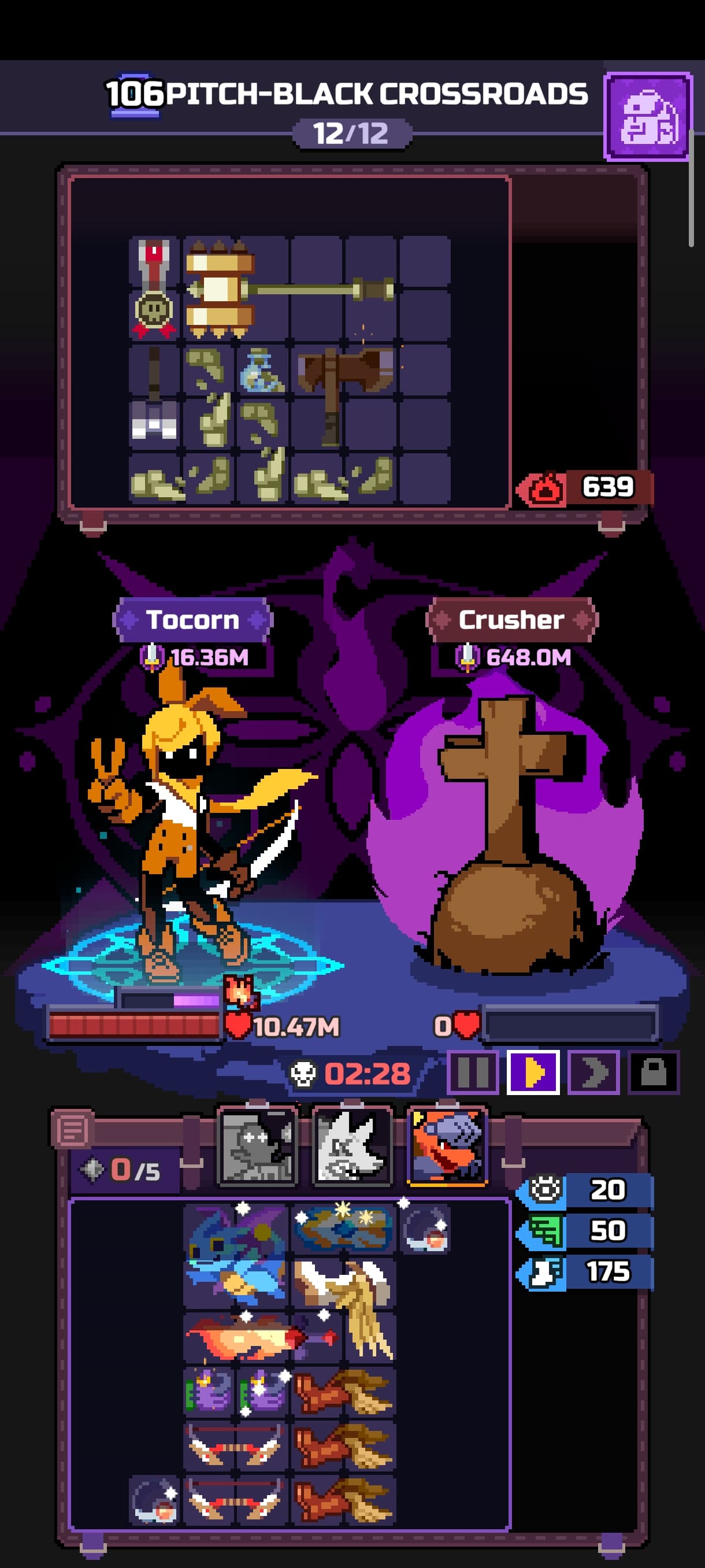The image size is (705, 1568).
Task: Select the normal play speed button
Action: click(x=533, y=1072)
